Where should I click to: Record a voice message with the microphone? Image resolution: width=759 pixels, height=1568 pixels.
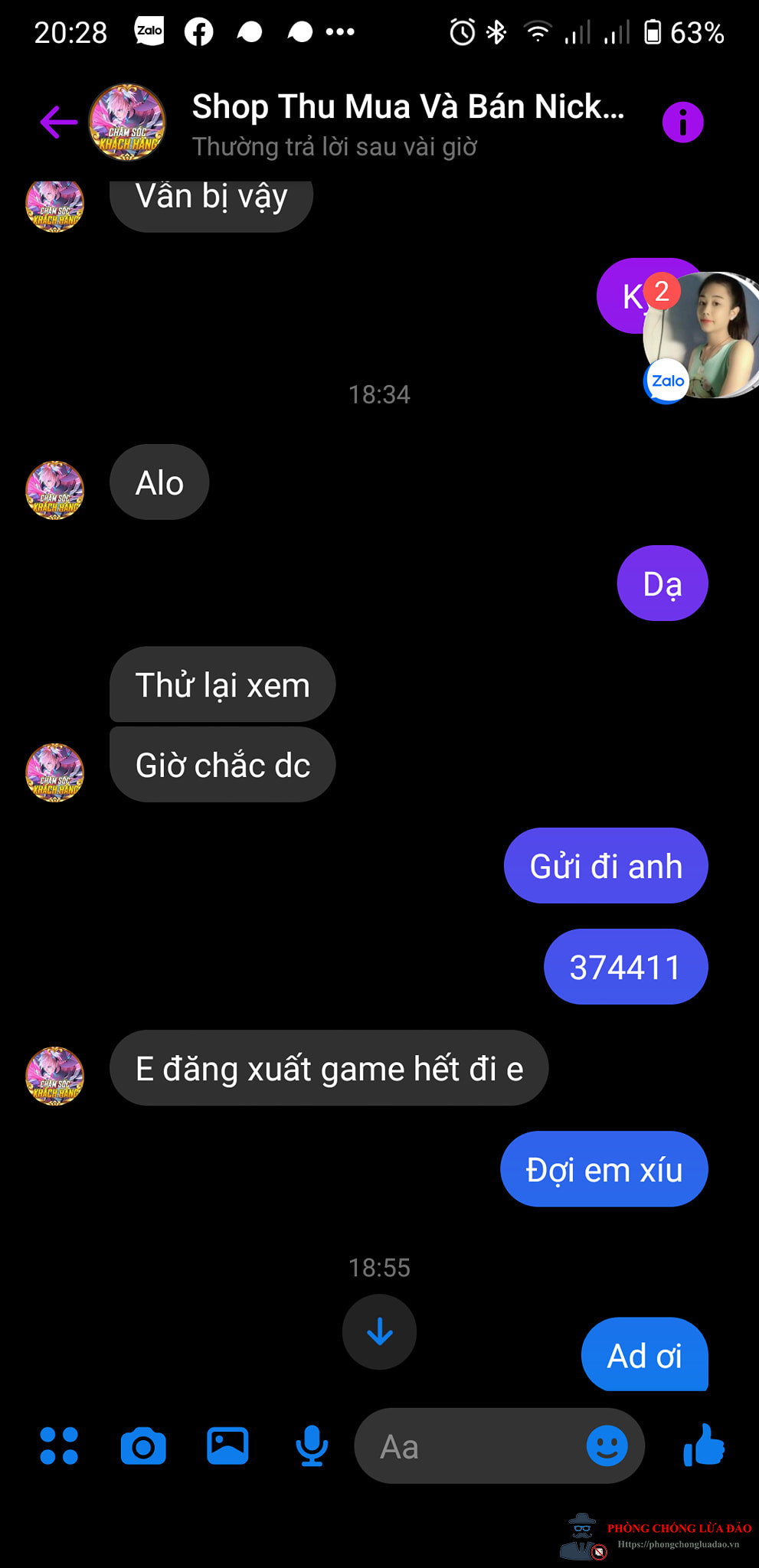312,1446
